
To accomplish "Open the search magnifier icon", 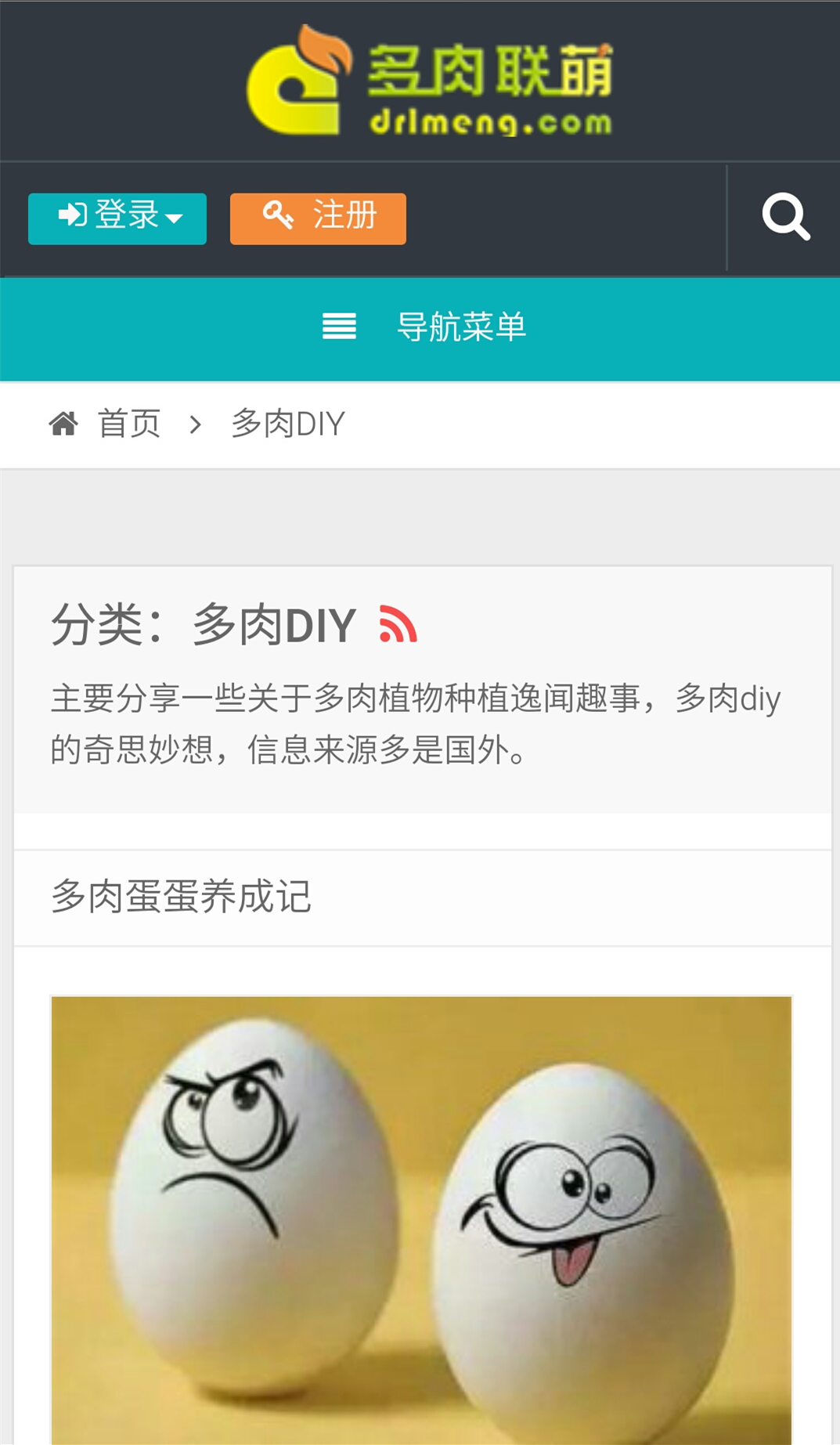I will click(785, 217).
